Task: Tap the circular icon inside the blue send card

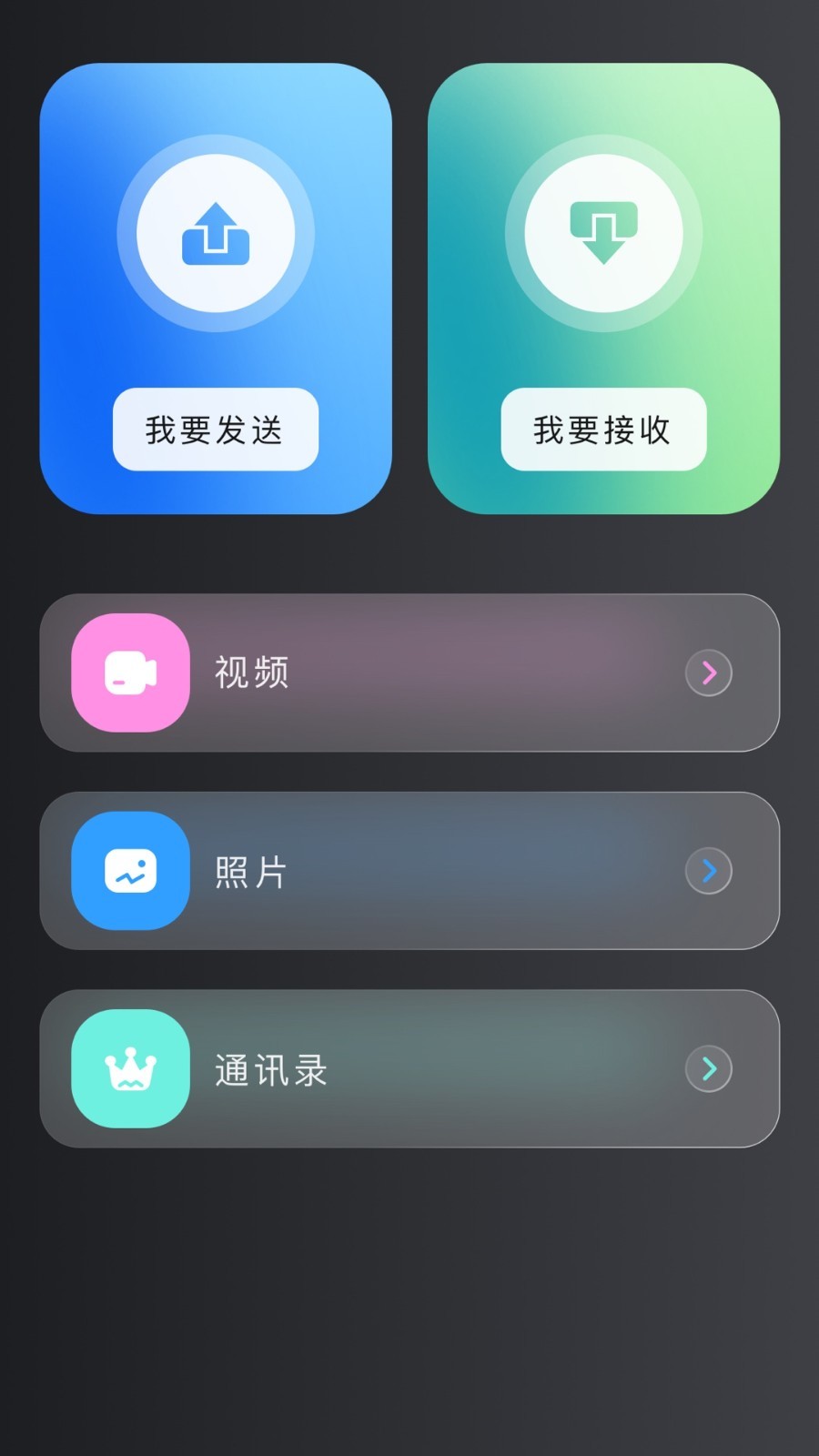Action: coord(216,234)
